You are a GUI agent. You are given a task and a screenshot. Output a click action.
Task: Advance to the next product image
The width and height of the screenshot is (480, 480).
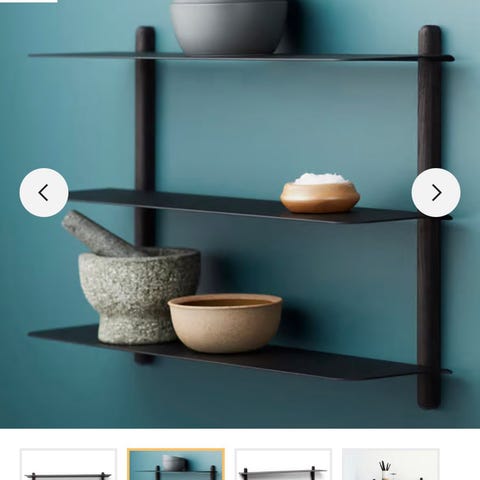436,193
